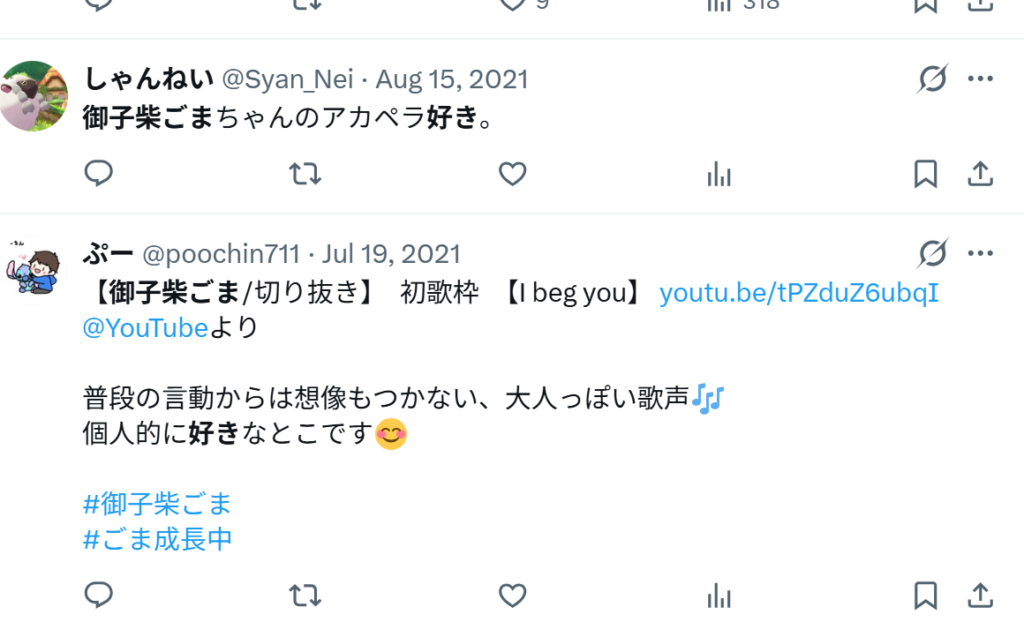This screenshot has width=1024, height=622.
Task: Open overflow menu on ぷー's tweet
Action: point(981,254)
